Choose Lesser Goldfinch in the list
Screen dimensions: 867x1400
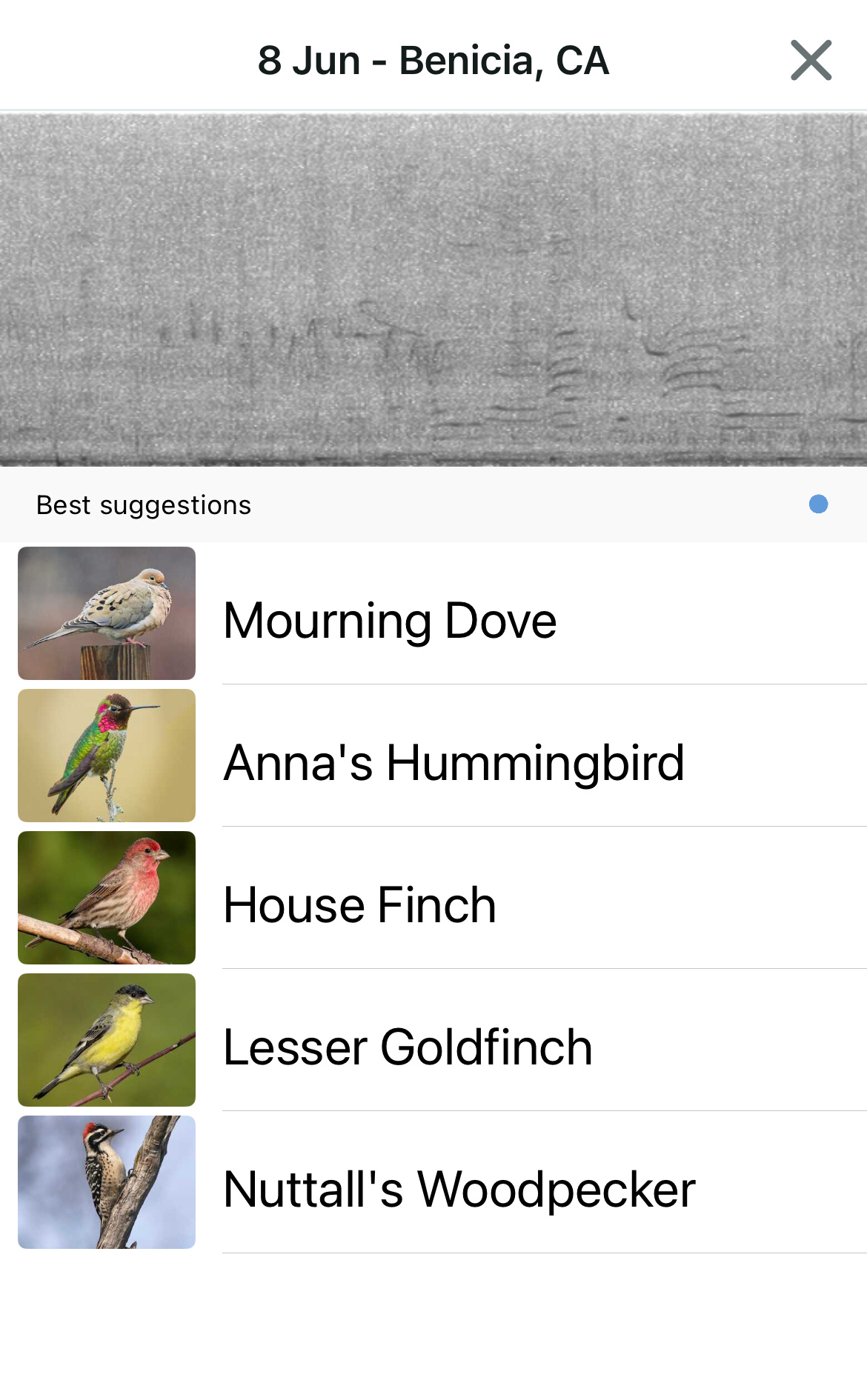[433, 1040]
